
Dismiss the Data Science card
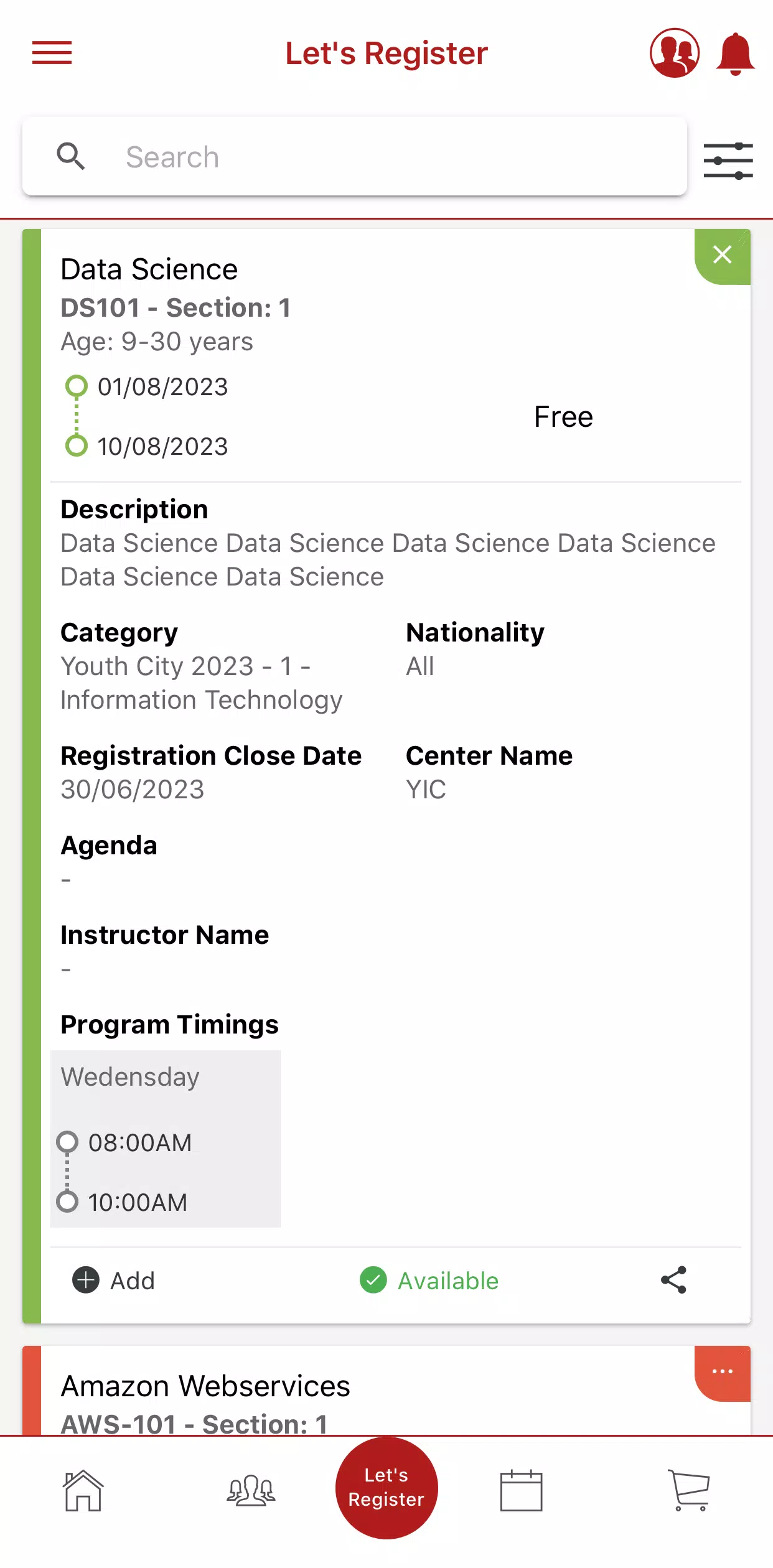[721, 255]
